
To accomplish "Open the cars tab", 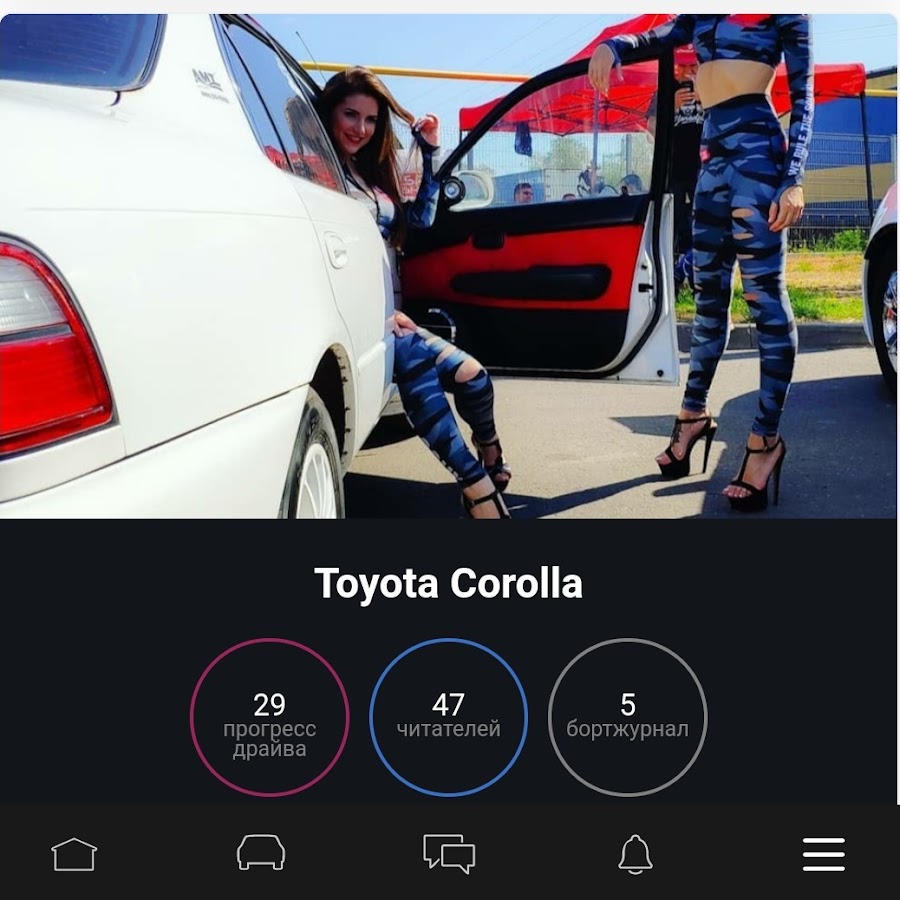I will [261, 853].
